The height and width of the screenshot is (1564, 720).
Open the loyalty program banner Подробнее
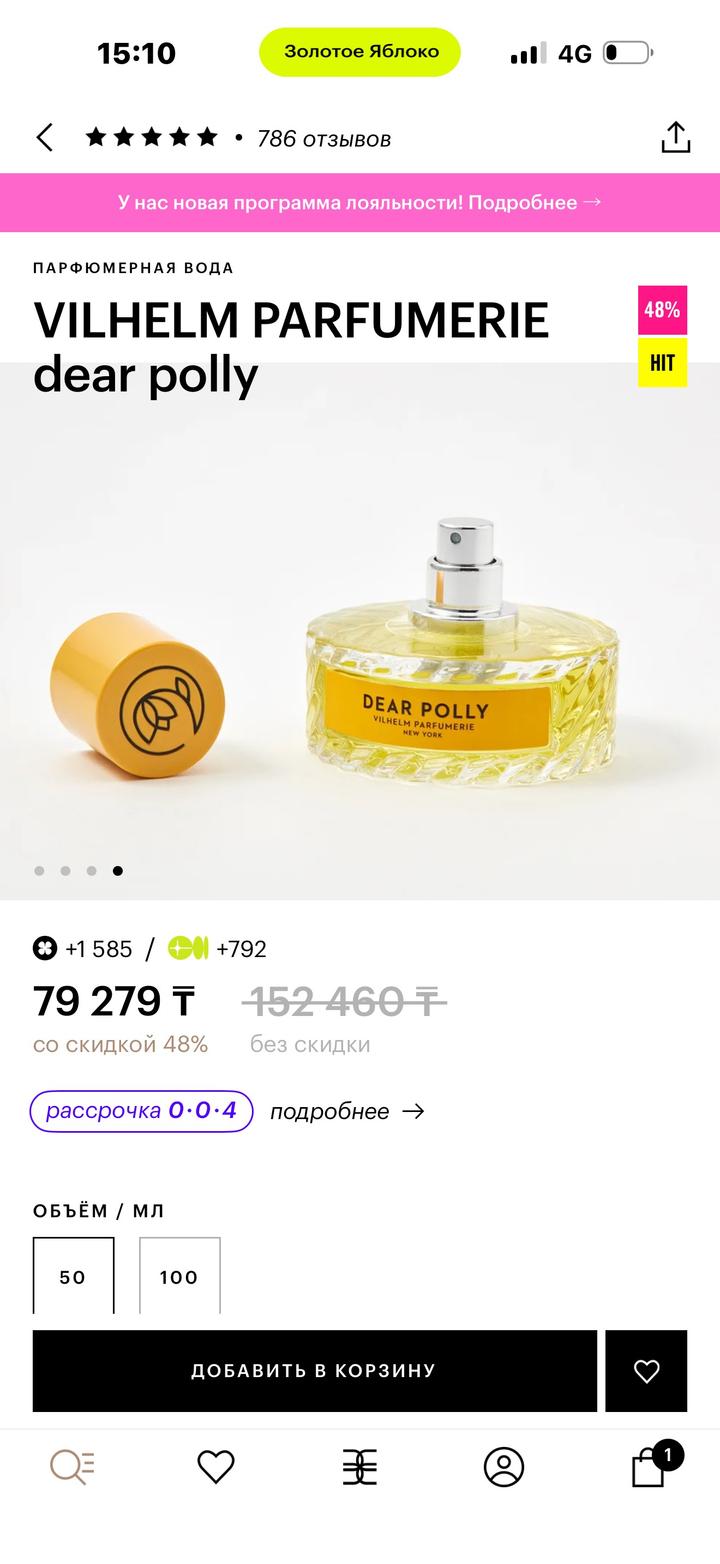pyautogui.click(x=360, y=202)
